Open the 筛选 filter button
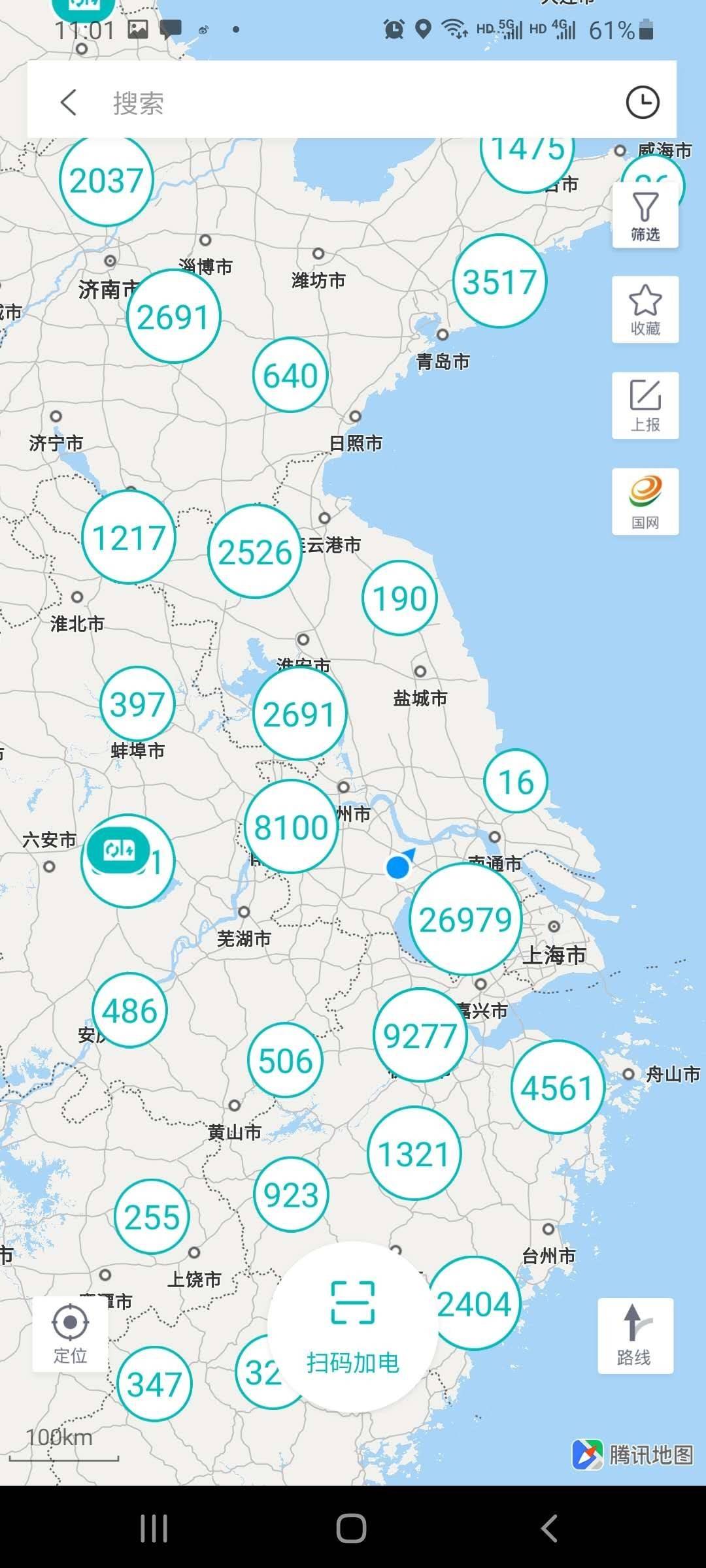The height and width of the screenshot is (1568, 706). (x=645, y=216)
